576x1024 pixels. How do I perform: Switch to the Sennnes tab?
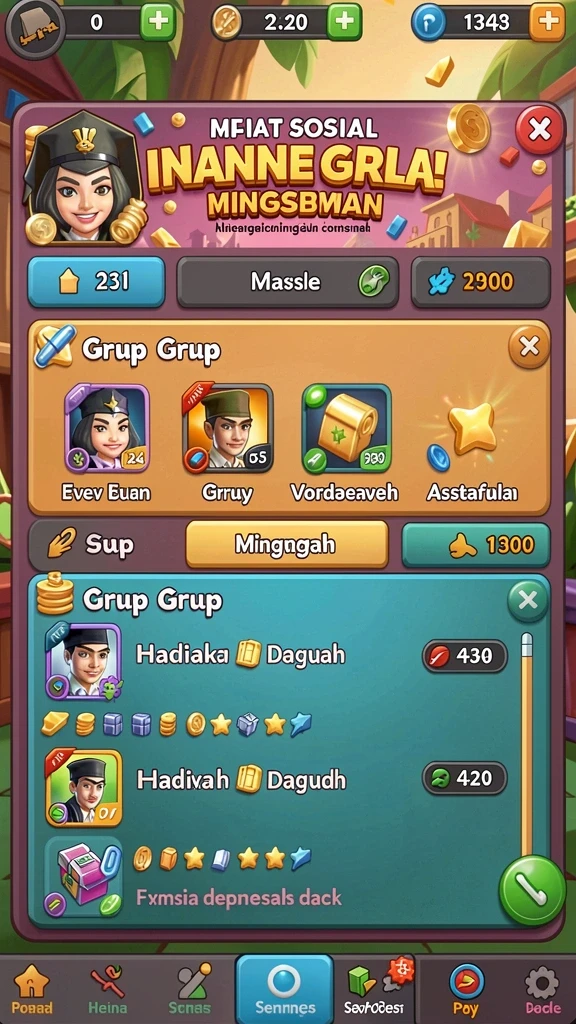point(285,989)
